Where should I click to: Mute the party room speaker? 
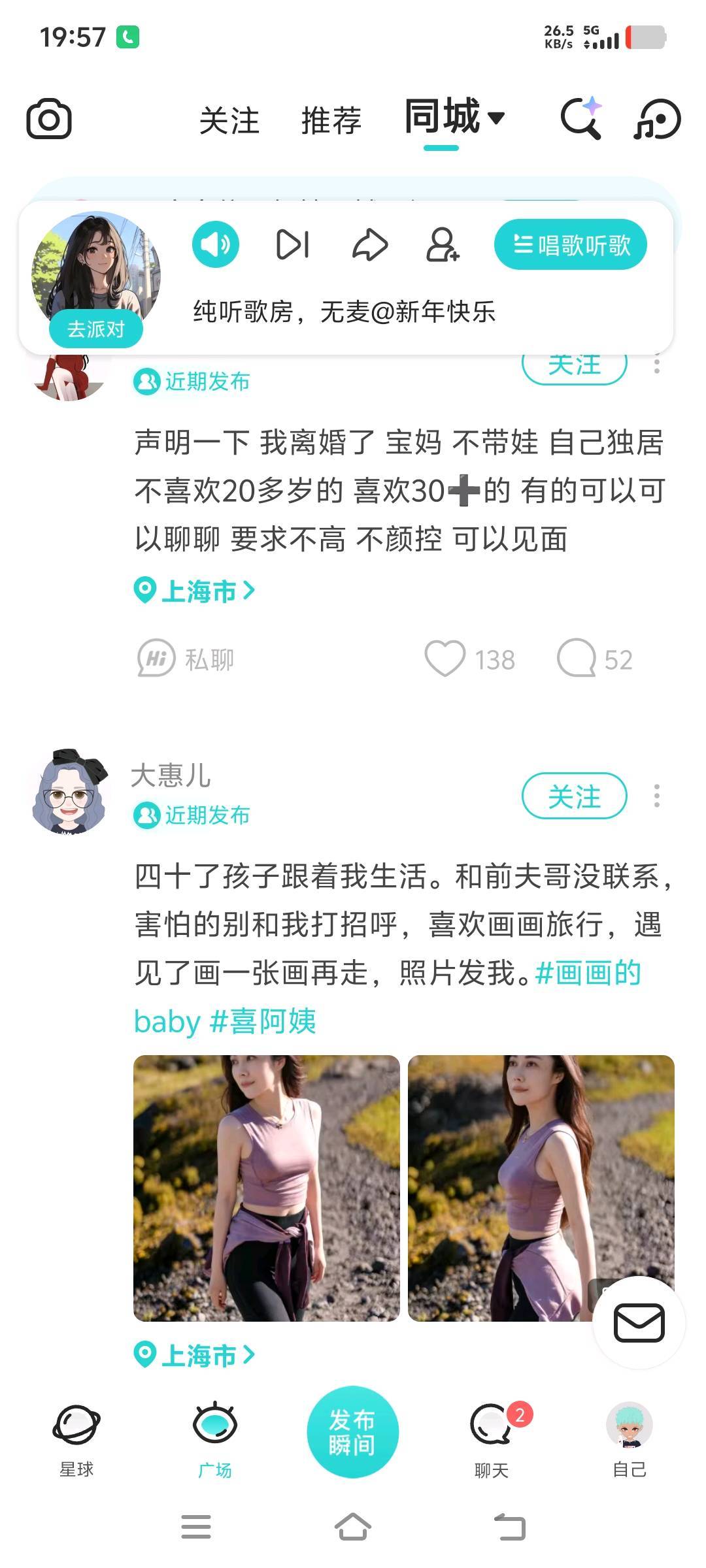(x=216, y=244)
